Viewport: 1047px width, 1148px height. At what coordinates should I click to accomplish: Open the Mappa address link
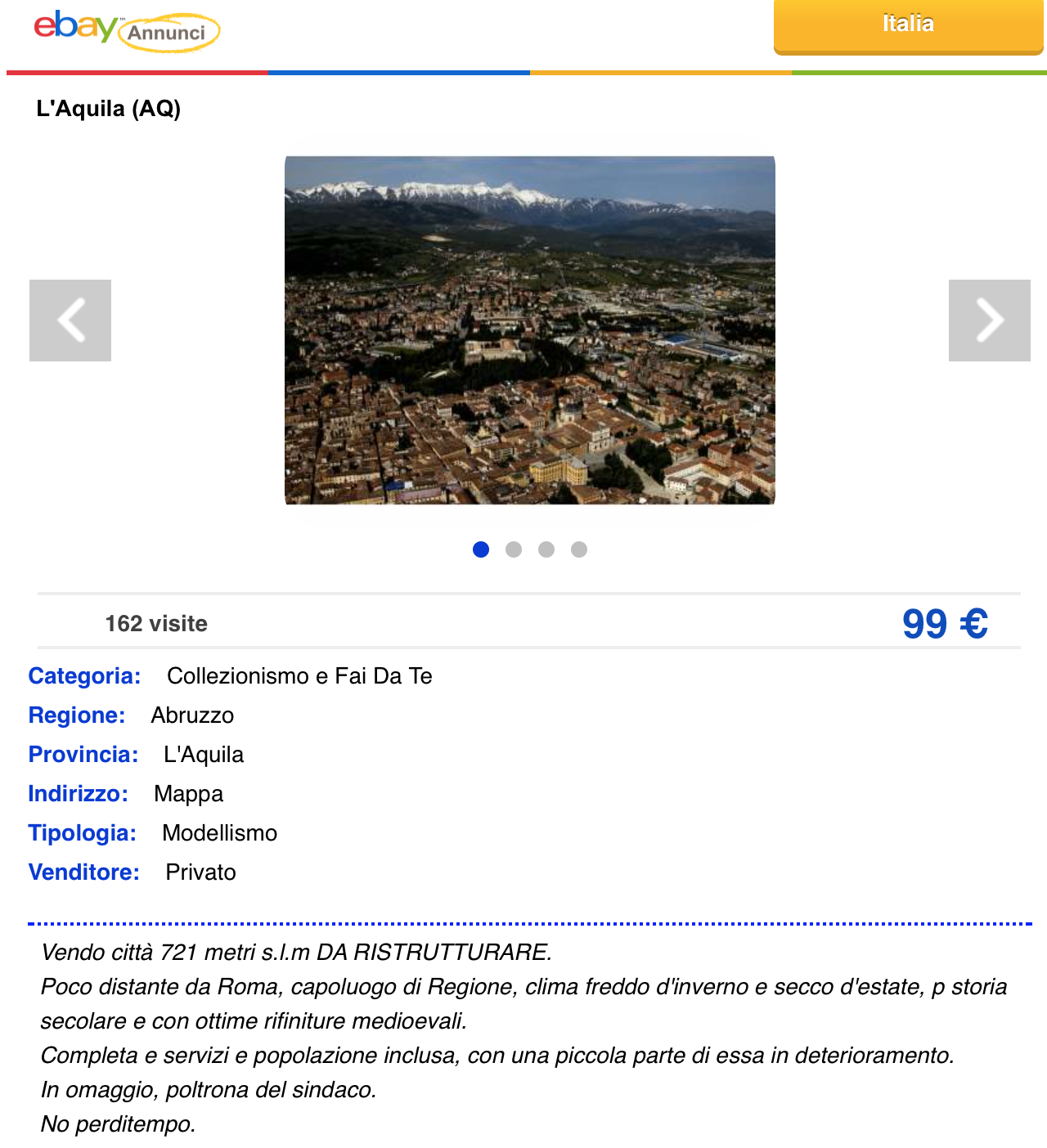pos(188,794)
